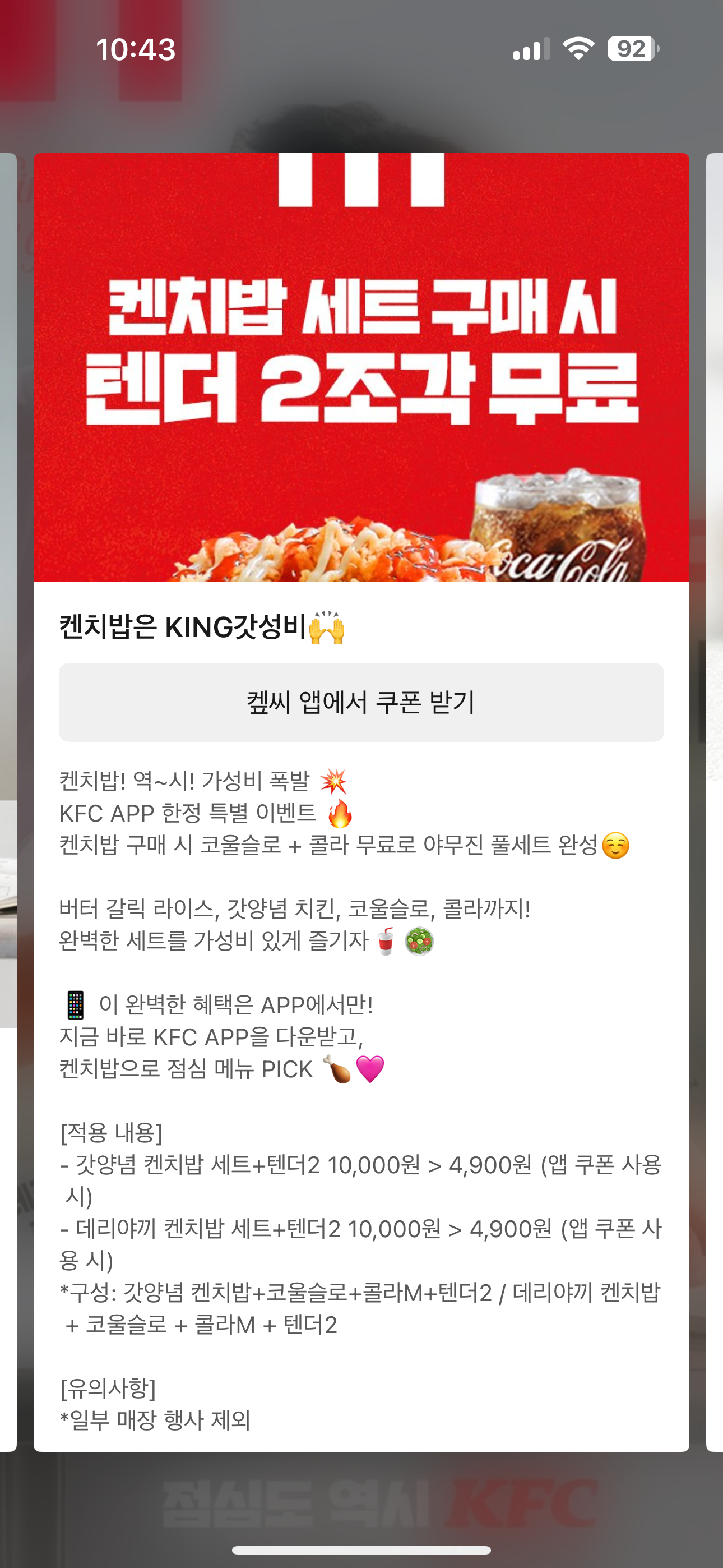Tap the 켑씨 앱에서 쿠폰 받기 button
Screen dimensions: 723x1568
(361, 702)
